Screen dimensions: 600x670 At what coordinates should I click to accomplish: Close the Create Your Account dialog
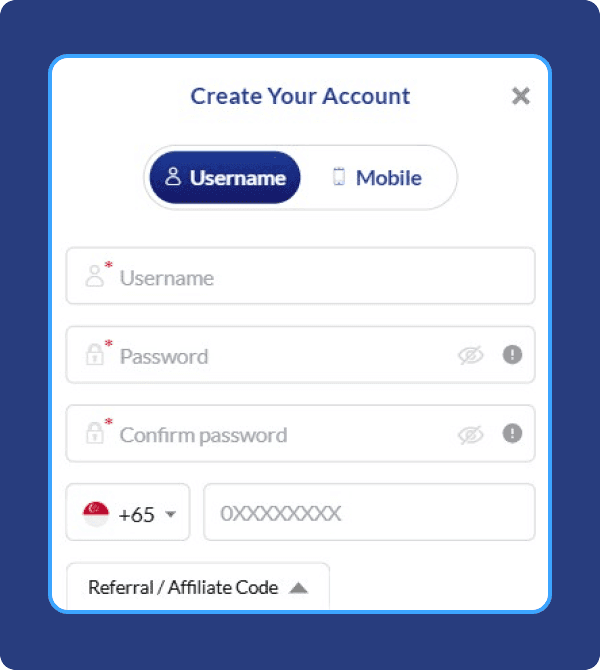coord(520,96)
